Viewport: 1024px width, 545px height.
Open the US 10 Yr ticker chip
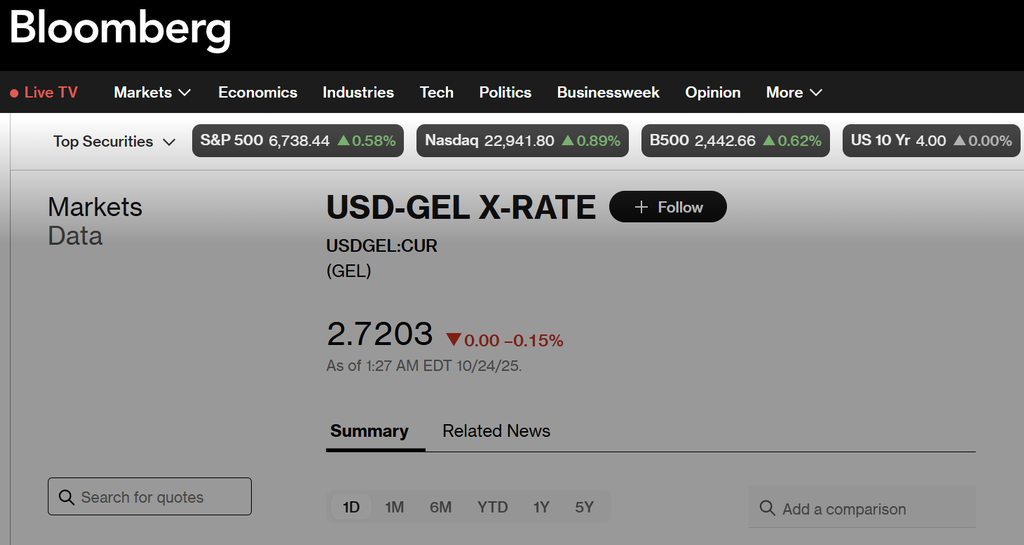click(930, 141)
